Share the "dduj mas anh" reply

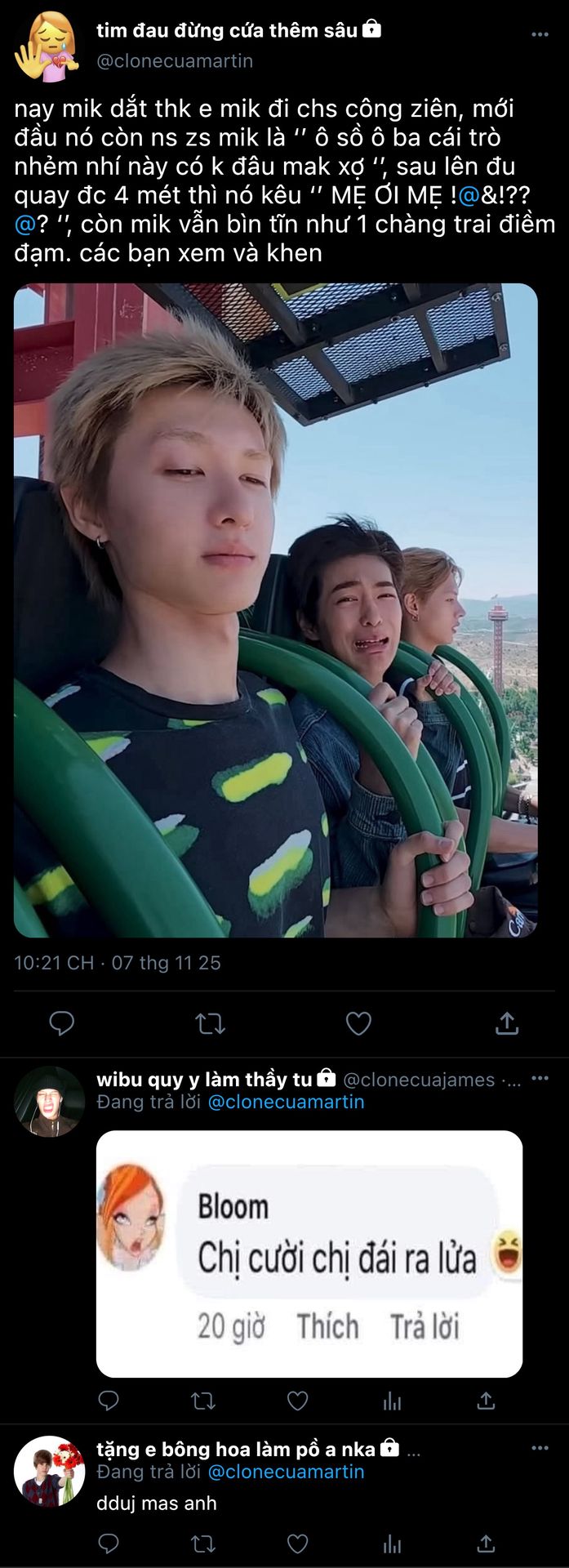point(487,1543)
